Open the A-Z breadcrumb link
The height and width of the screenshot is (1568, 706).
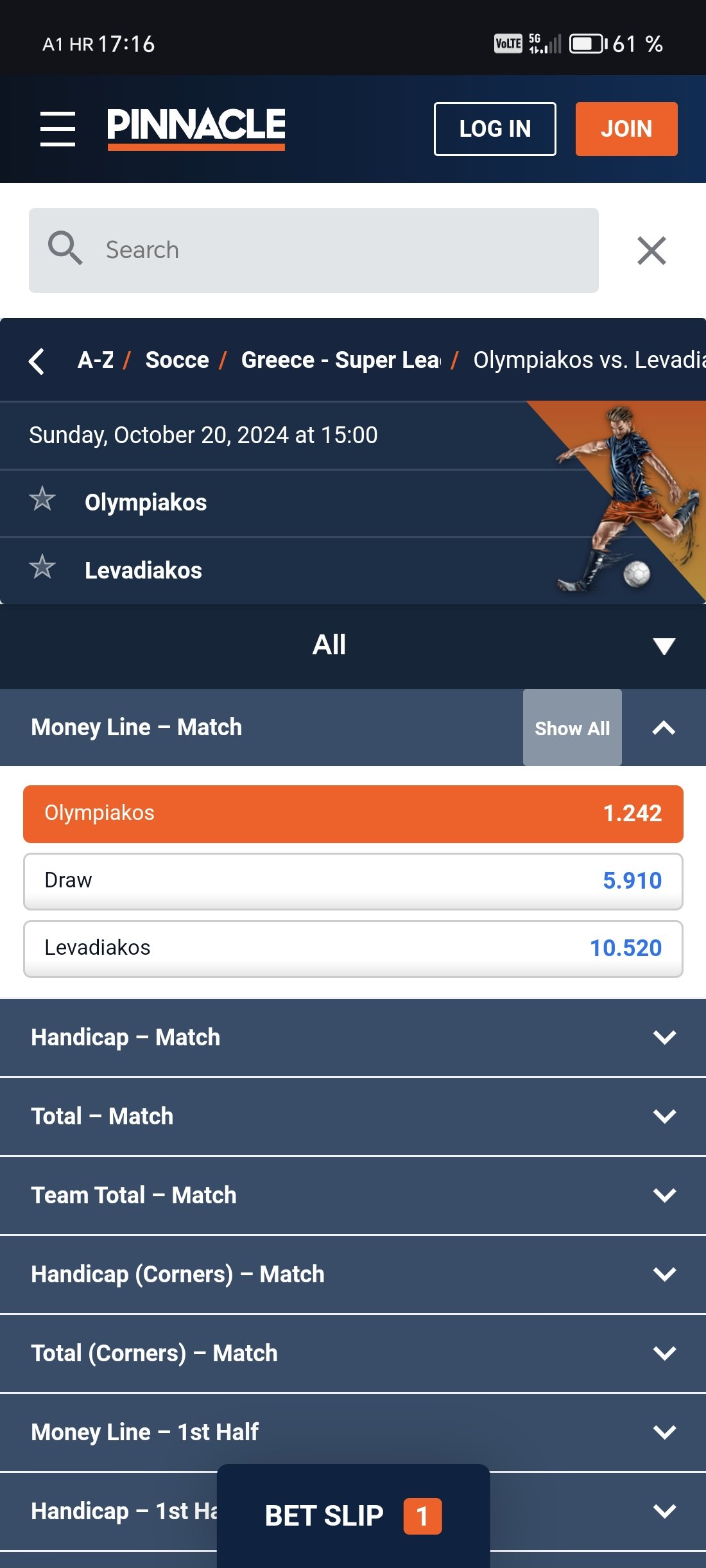pyautogui.click(x=96, y=360)
